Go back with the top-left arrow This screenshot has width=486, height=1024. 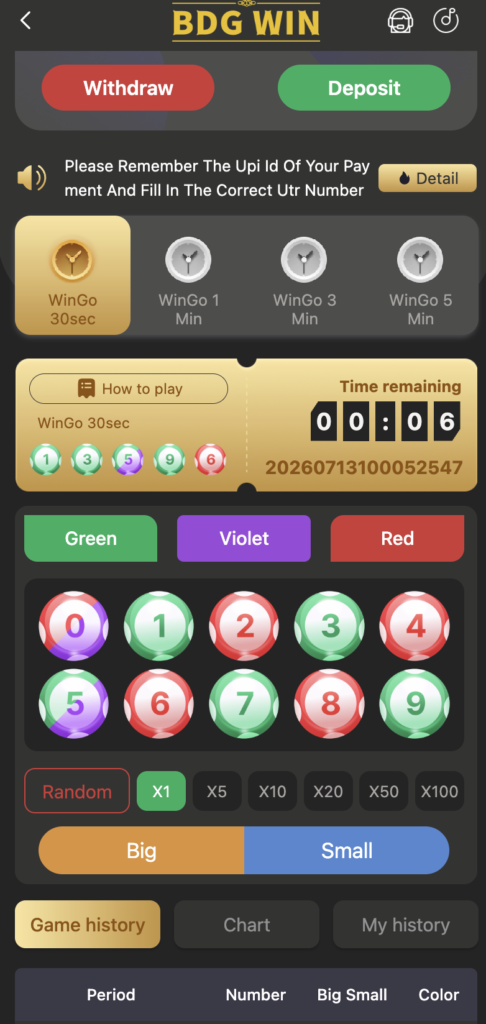tap(25, 20)
